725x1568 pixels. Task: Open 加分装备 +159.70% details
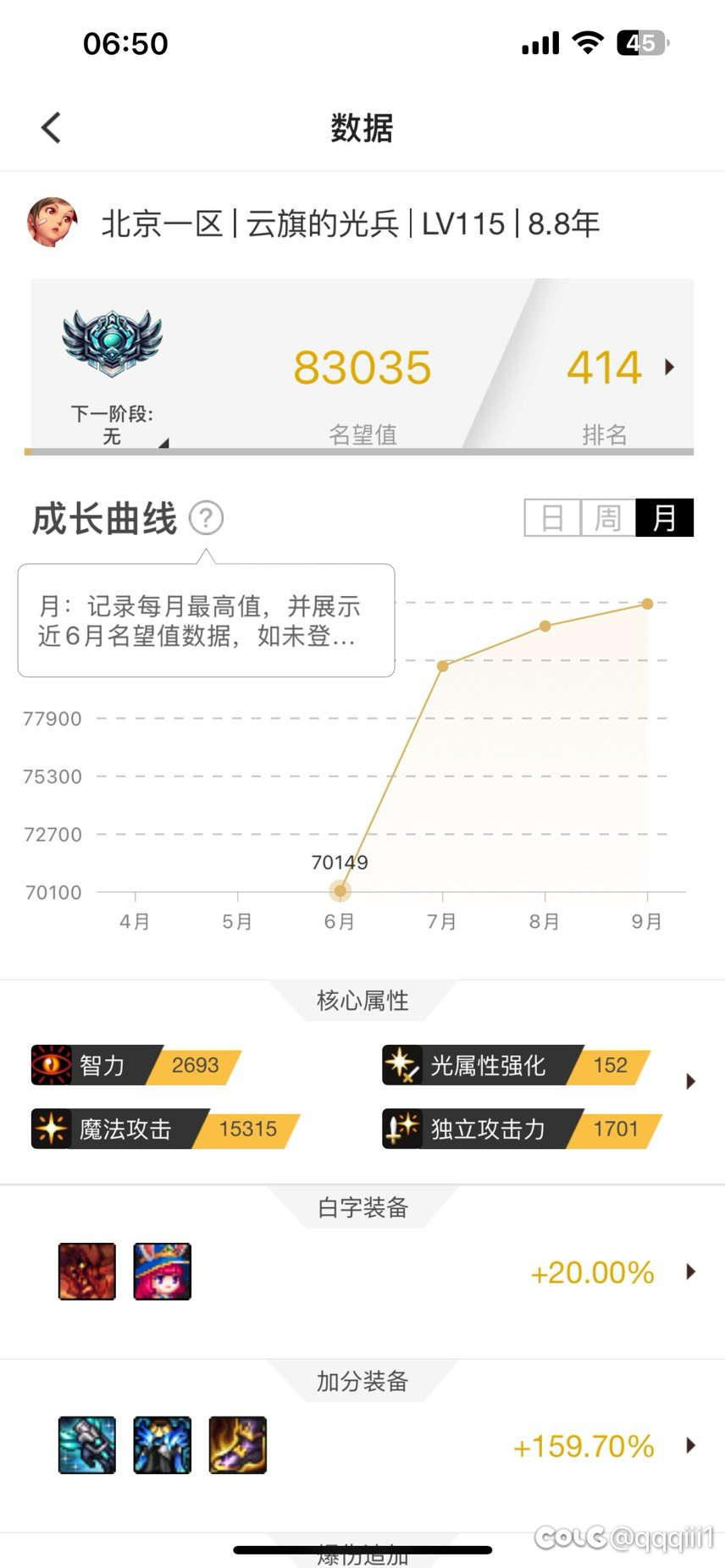pos(690,1445)
